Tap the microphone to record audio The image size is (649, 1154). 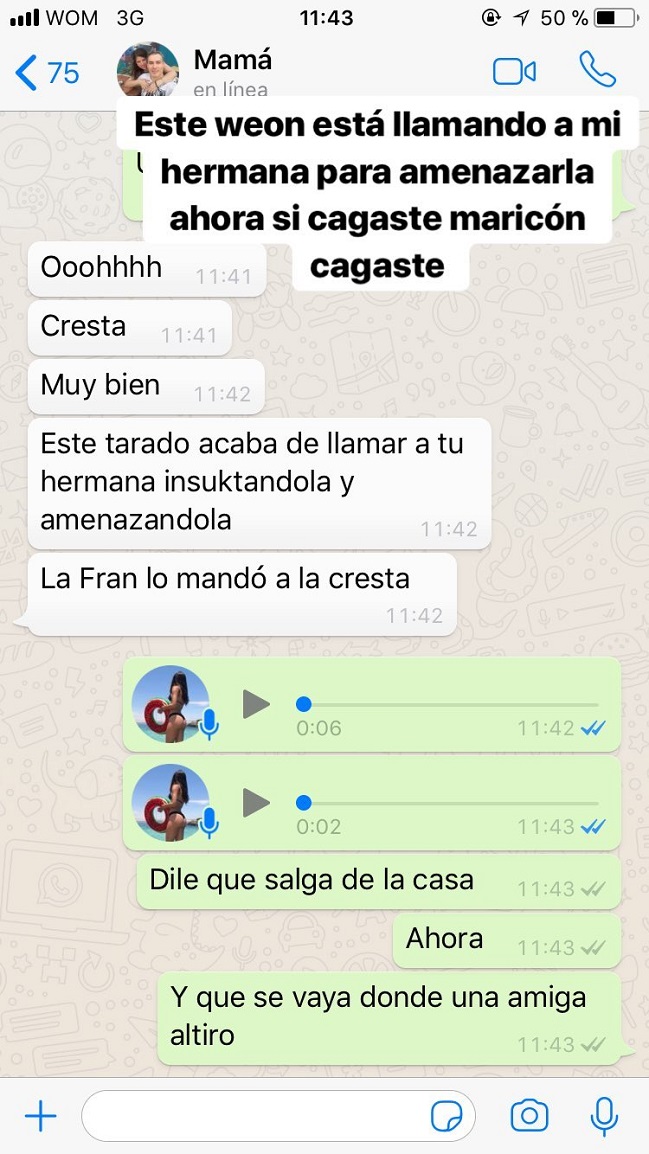(x=604, y=1116)
